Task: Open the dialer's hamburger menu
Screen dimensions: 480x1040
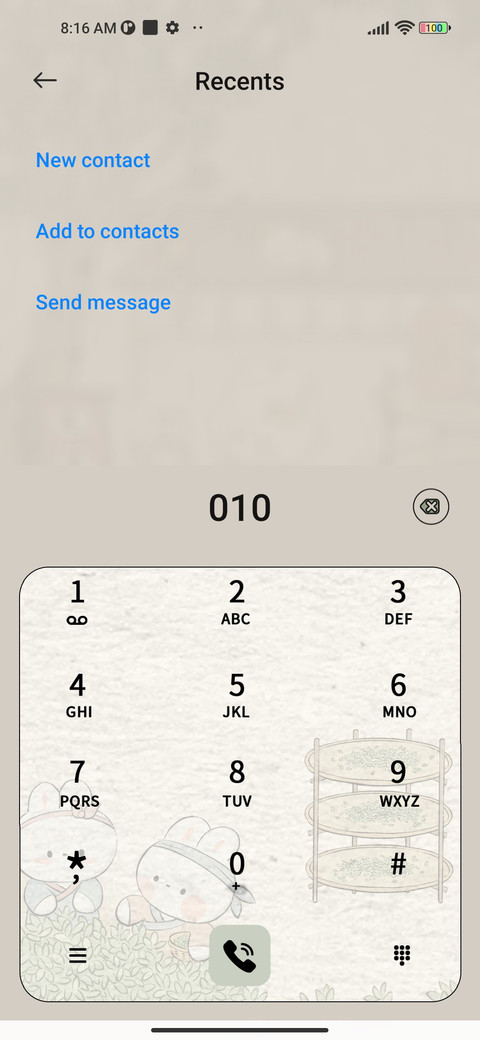Action: tap(78, 955)
